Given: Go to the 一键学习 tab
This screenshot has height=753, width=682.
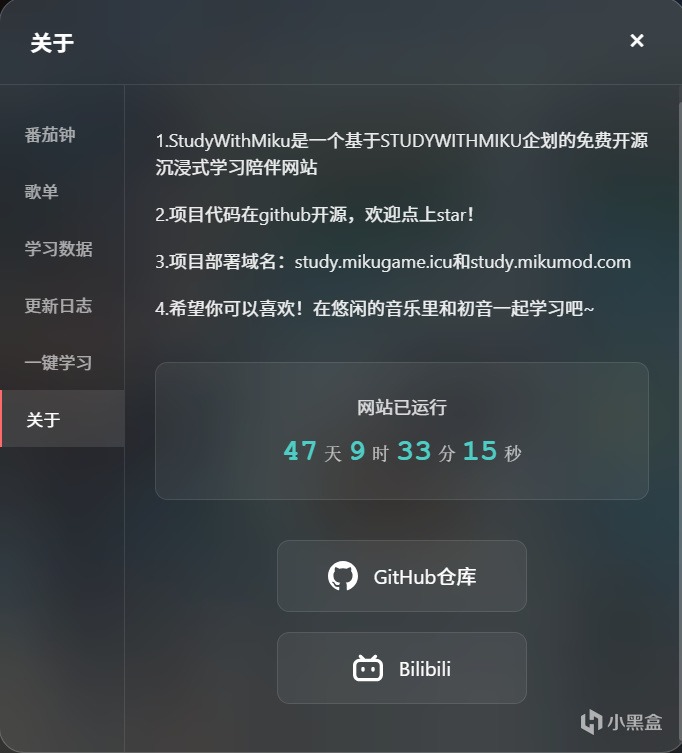Looking at the screenshot, I should [59, 362].
